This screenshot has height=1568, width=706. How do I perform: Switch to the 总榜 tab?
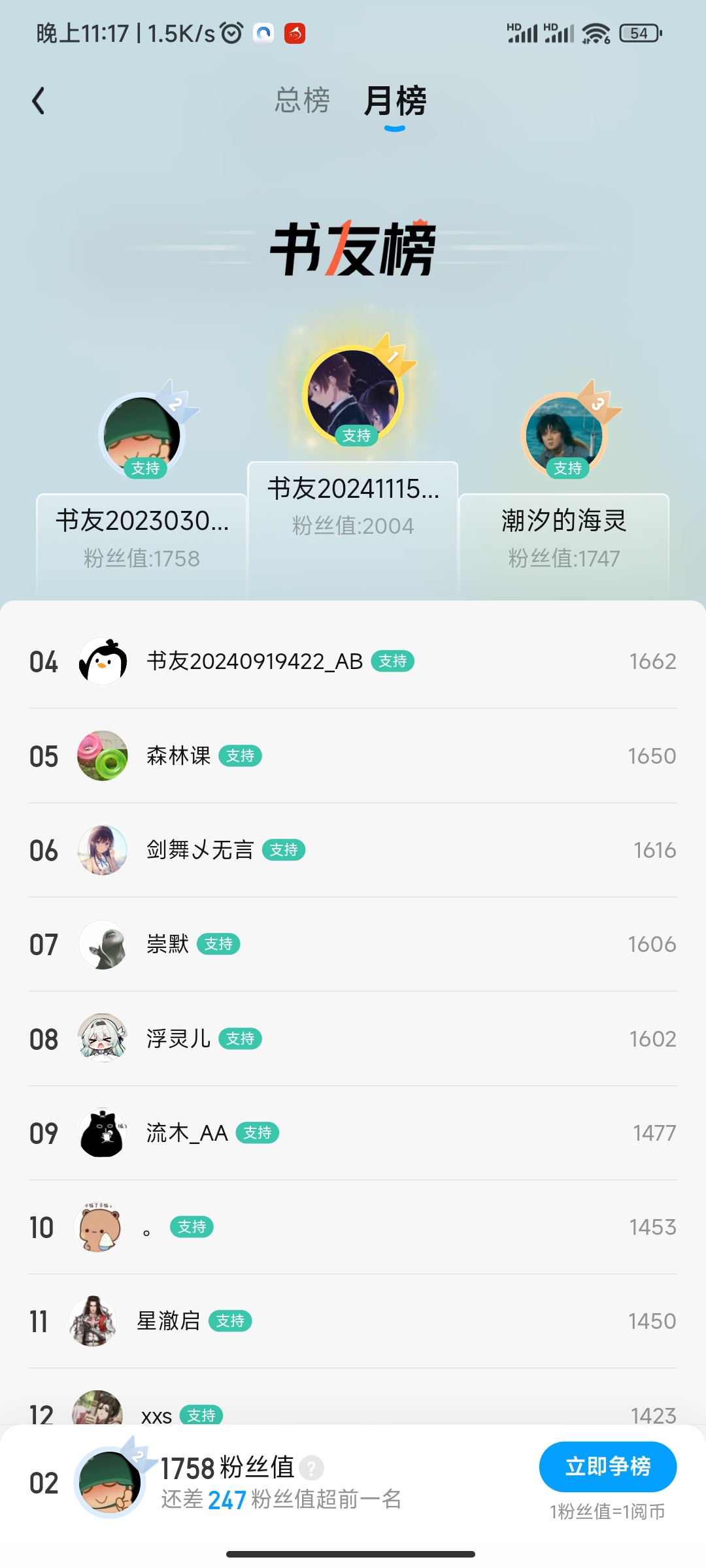click(302, 101)
